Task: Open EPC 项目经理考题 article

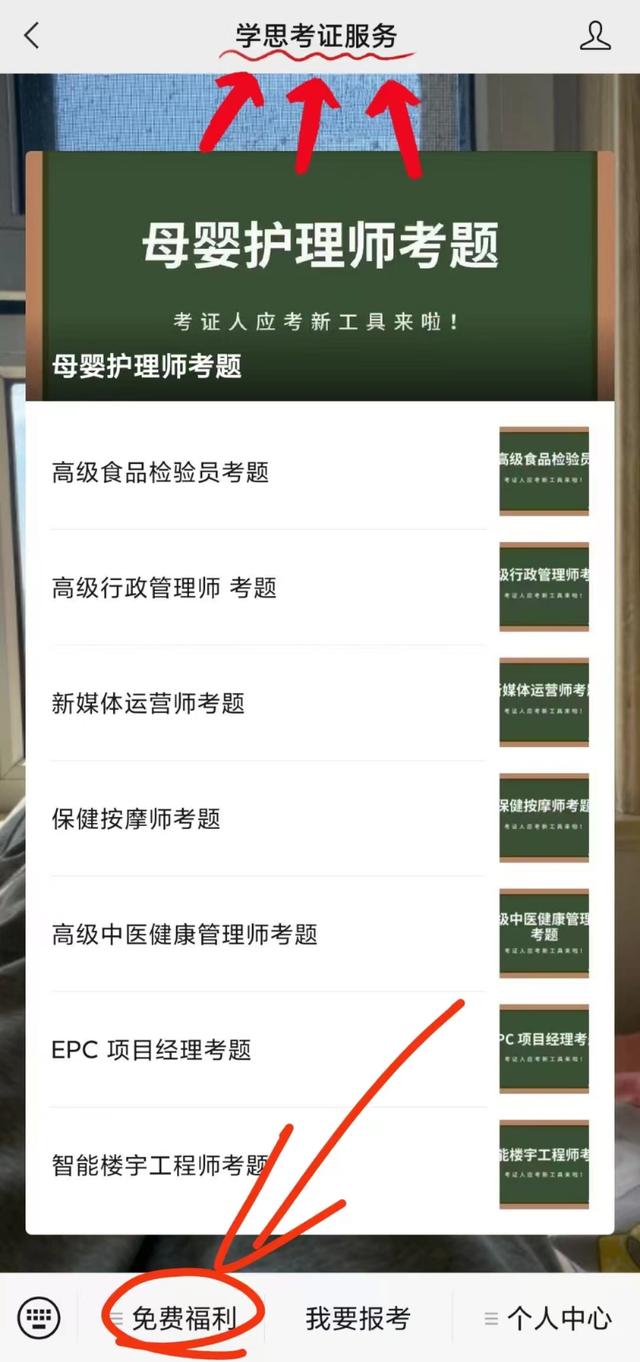Action: (320, 1050)
